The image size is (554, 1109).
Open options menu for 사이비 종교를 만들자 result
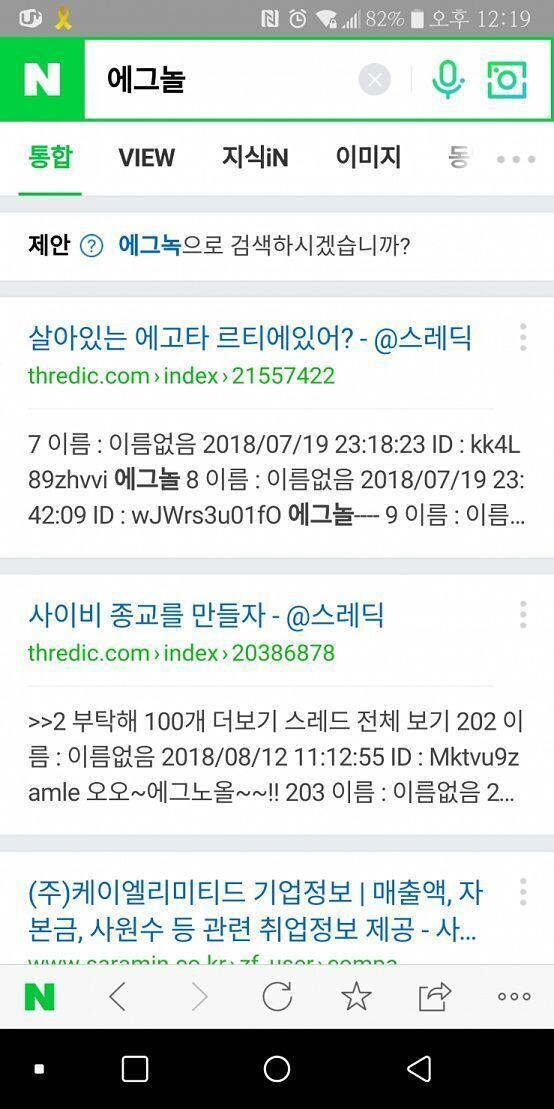[523, 615]
